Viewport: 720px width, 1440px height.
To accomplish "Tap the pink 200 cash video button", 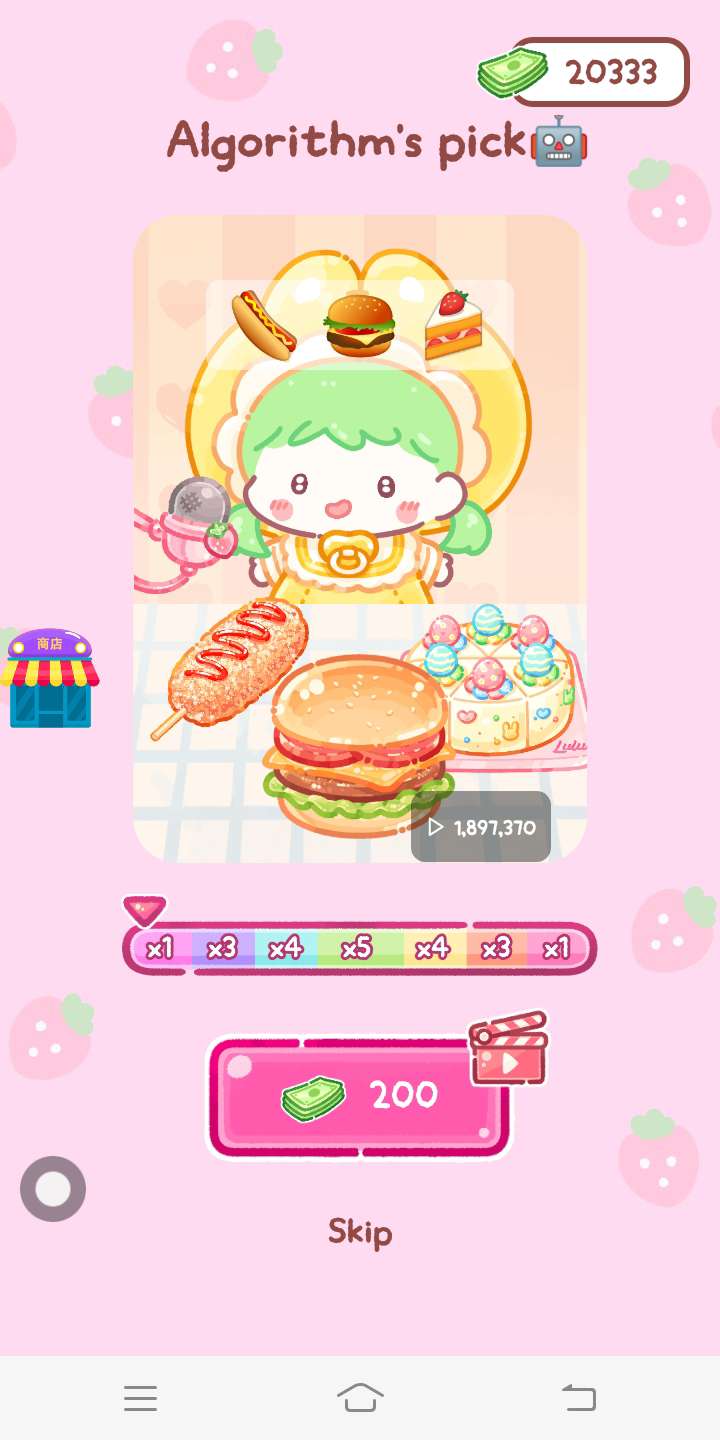I will tap(359, 1097).
